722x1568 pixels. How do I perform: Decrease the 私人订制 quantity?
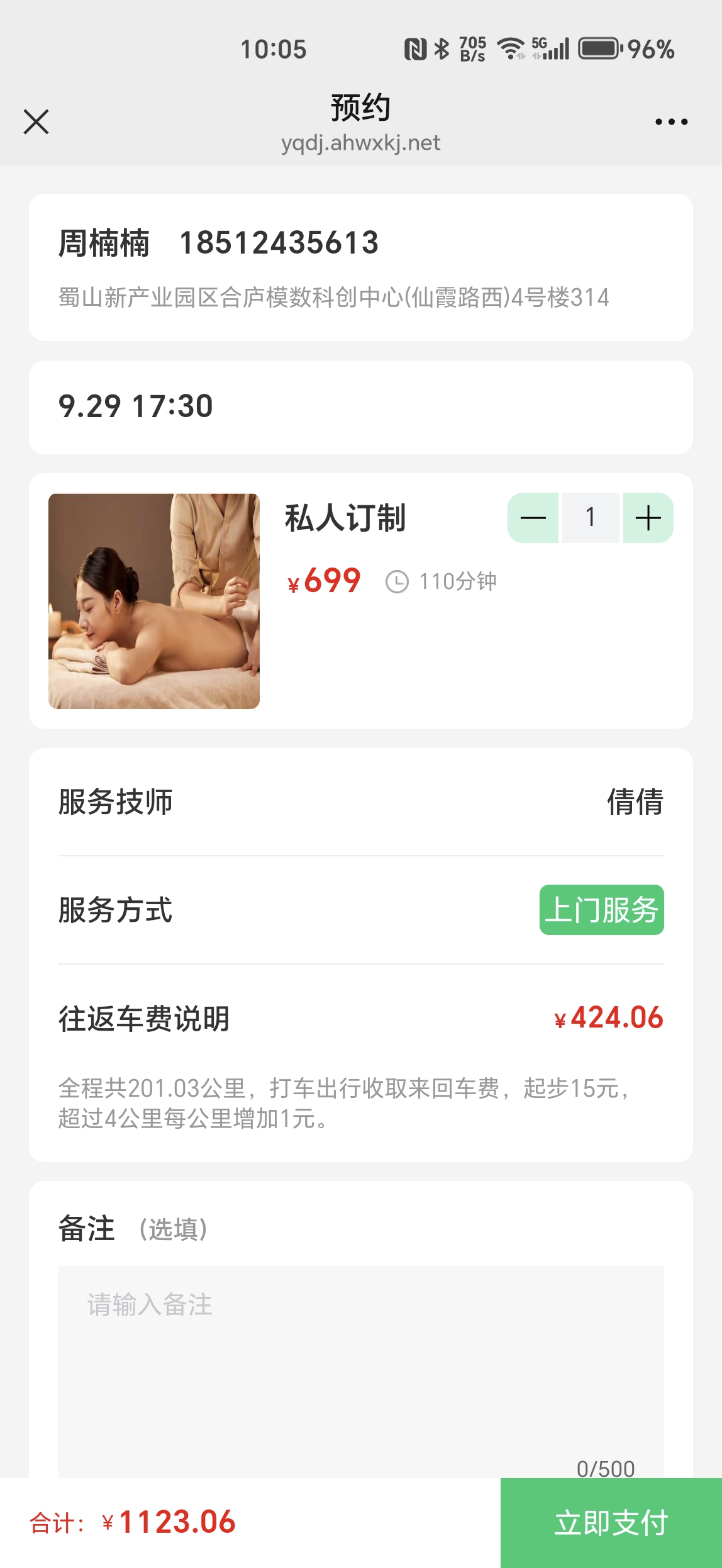[533, 518]
